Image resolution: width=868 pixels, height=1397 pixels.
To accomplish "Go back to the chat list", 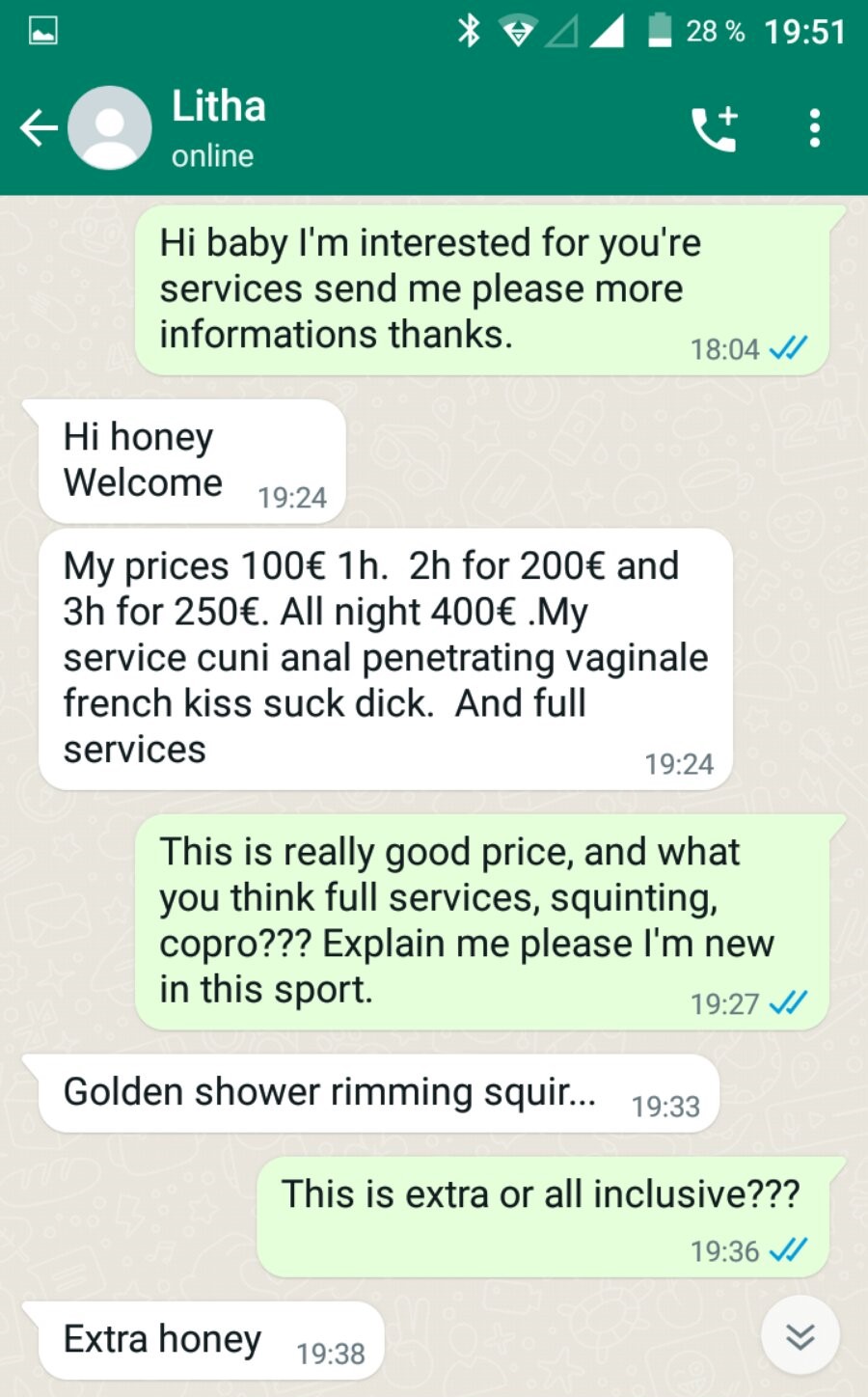I will [39, 127].
